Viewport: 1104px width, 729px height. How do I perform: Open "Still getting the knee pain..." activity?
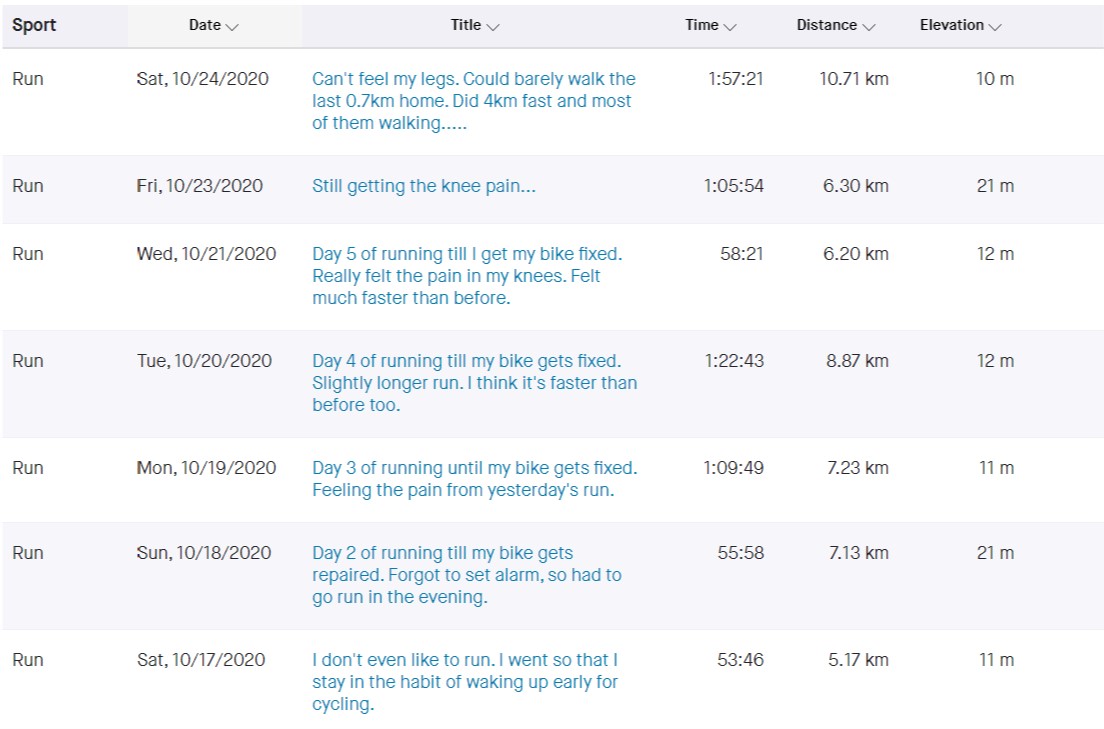[423, 186]
